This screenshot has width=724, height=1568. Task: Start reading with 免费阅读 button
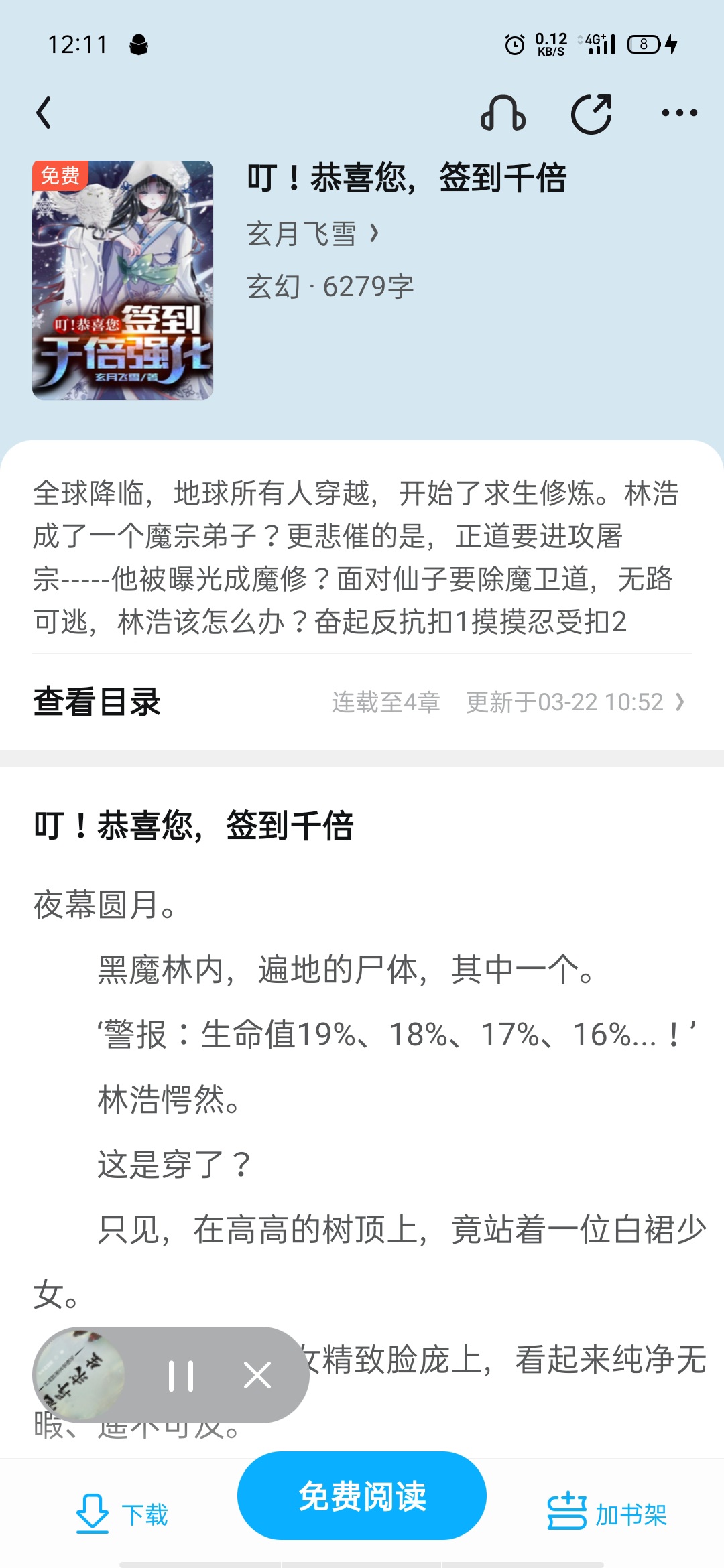click(362, 1496)
